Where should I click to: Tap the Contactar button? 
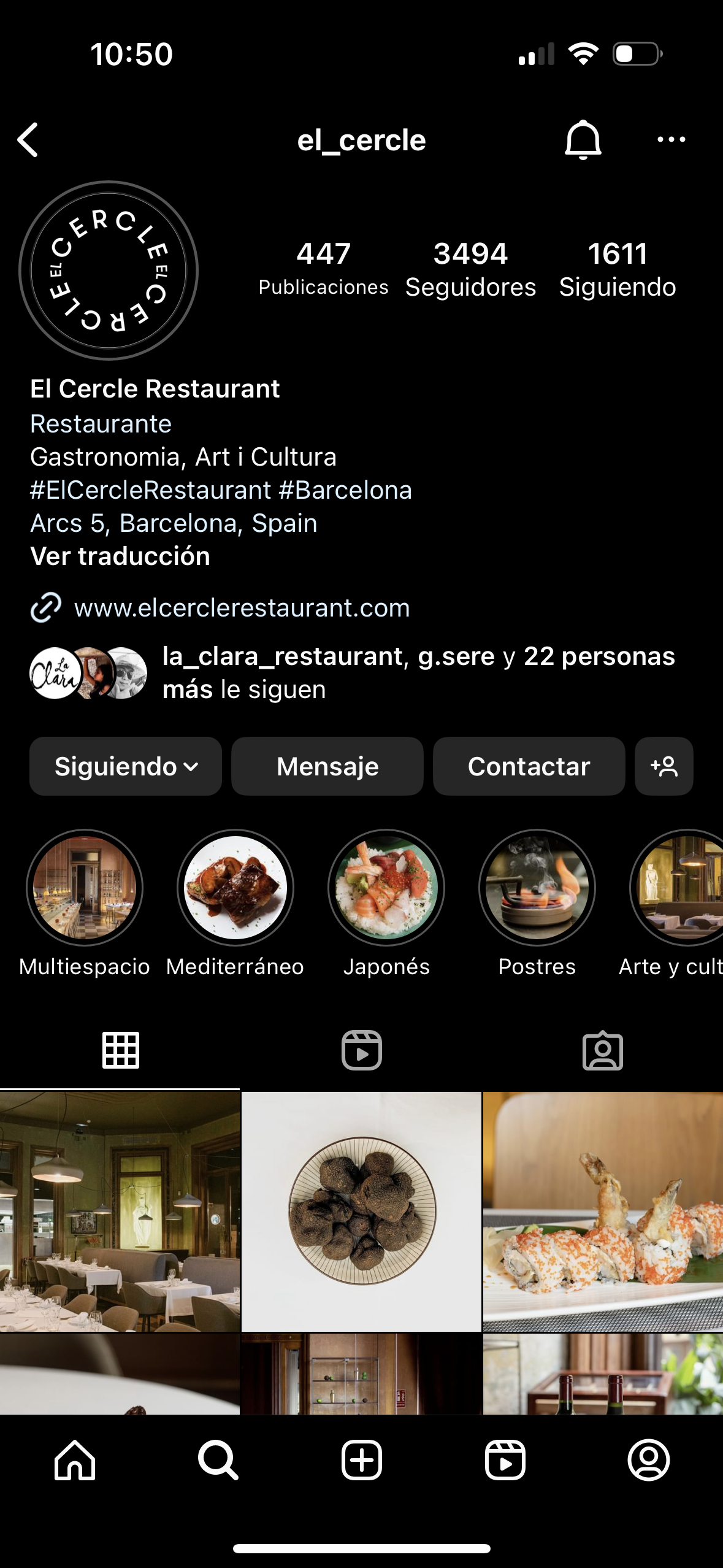pyautogui.click(x=529, y=766)
